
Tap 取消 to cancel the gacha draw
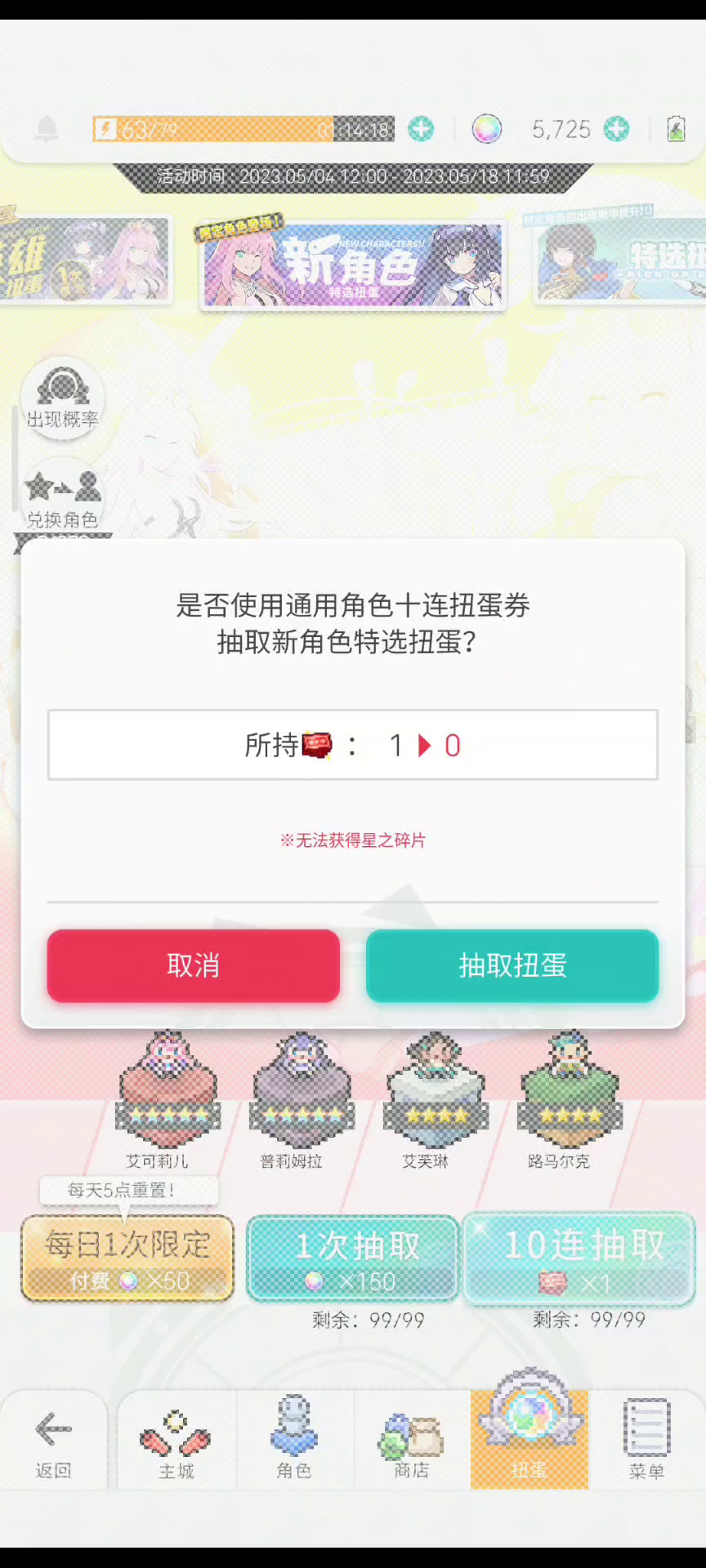[x=193, y=965]
